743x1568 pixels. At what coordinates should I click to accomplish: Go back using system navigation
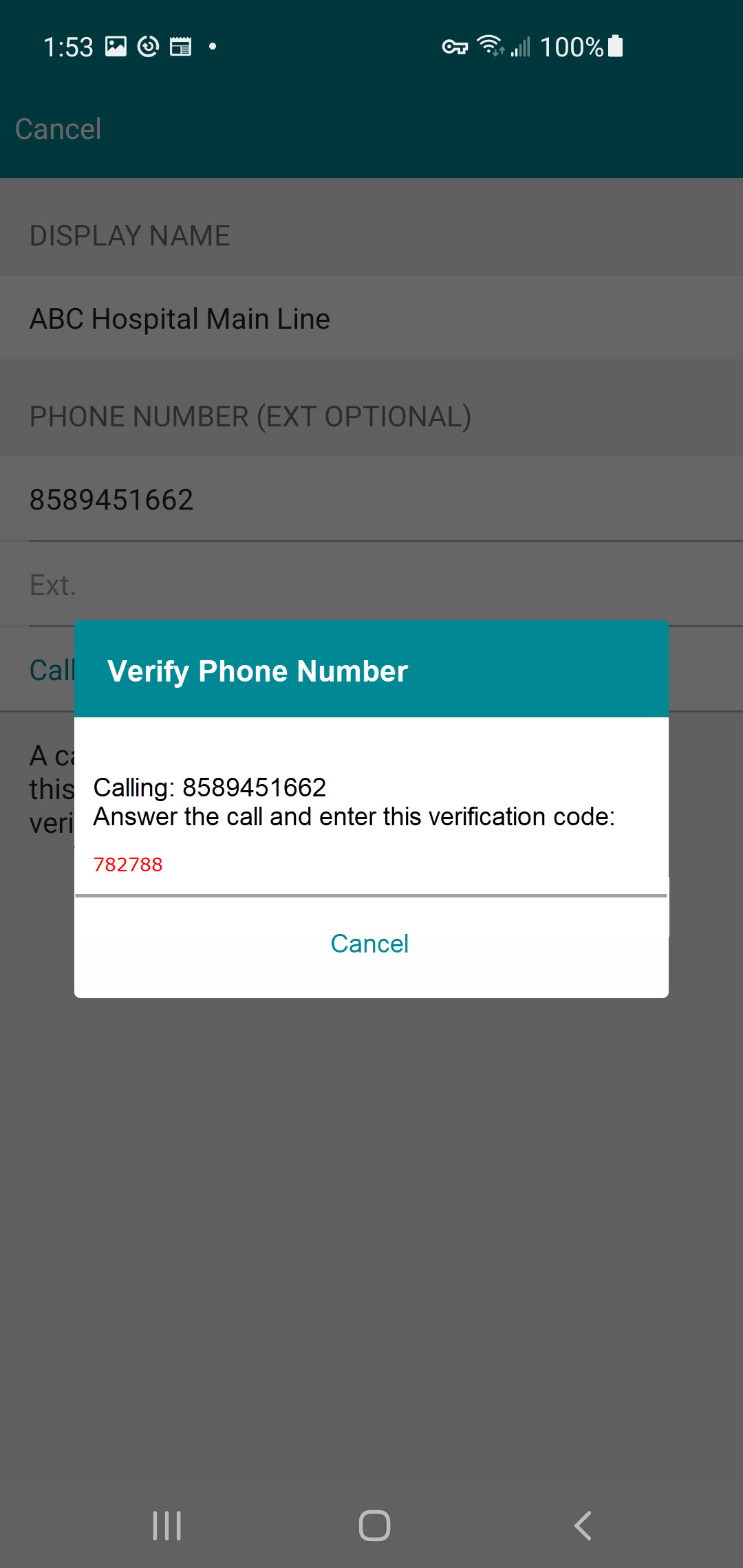pyautogui.click(x=583, y=1525)
